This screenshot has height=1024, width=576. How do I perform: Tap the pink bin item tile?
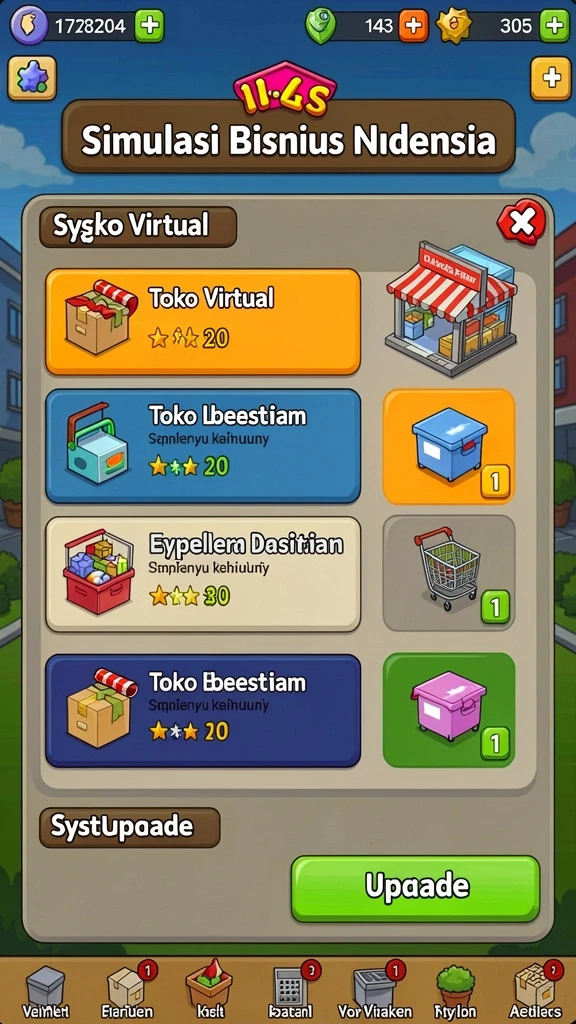click(x=449, y=710)
